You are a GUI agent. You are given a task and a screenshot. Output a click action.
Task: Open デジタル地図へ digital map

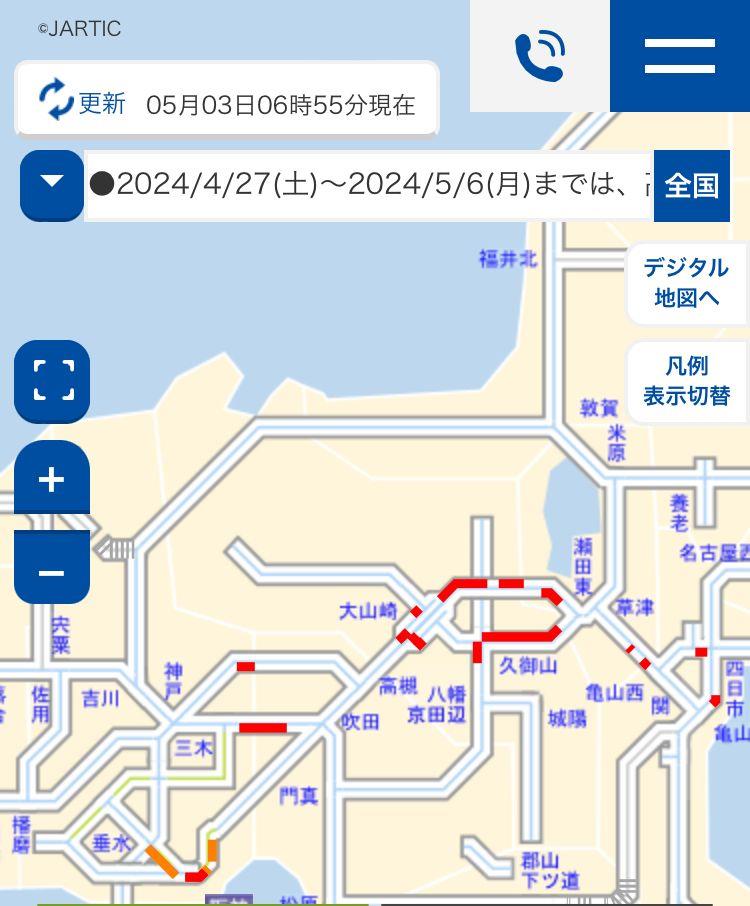(686, 283)
